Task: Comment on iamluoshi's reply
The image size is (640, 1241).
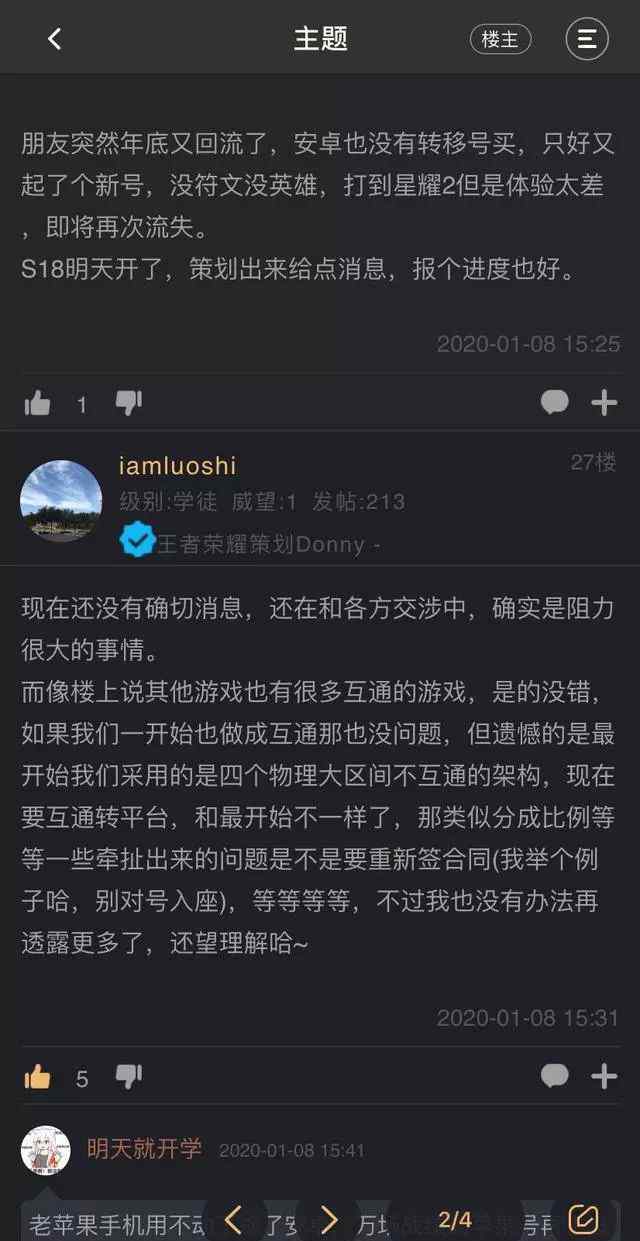Action: tap(554, 1076)
